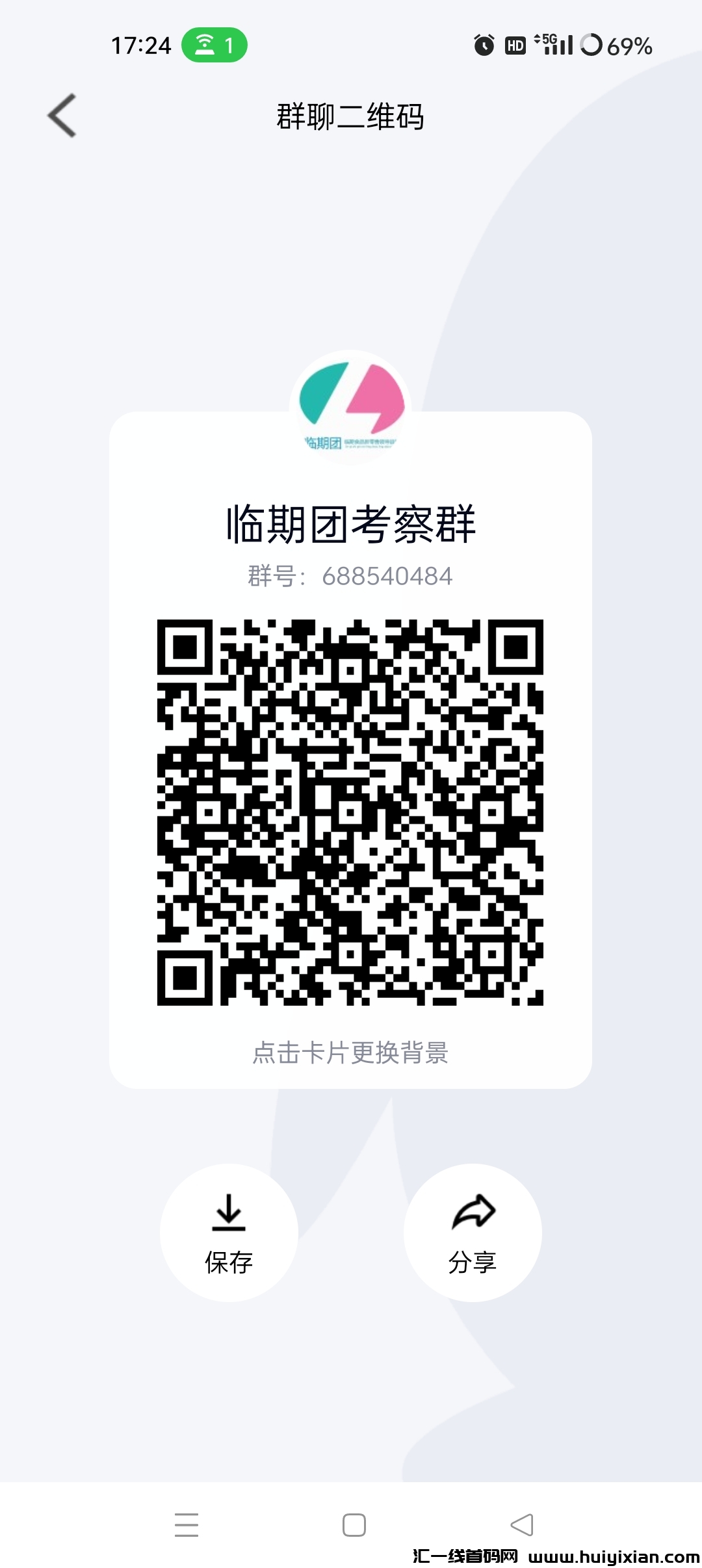The width and height of the screenshot is (702, 1568).
Task: Tap the back triangle in navigation bar
Action: [520, 1524]
